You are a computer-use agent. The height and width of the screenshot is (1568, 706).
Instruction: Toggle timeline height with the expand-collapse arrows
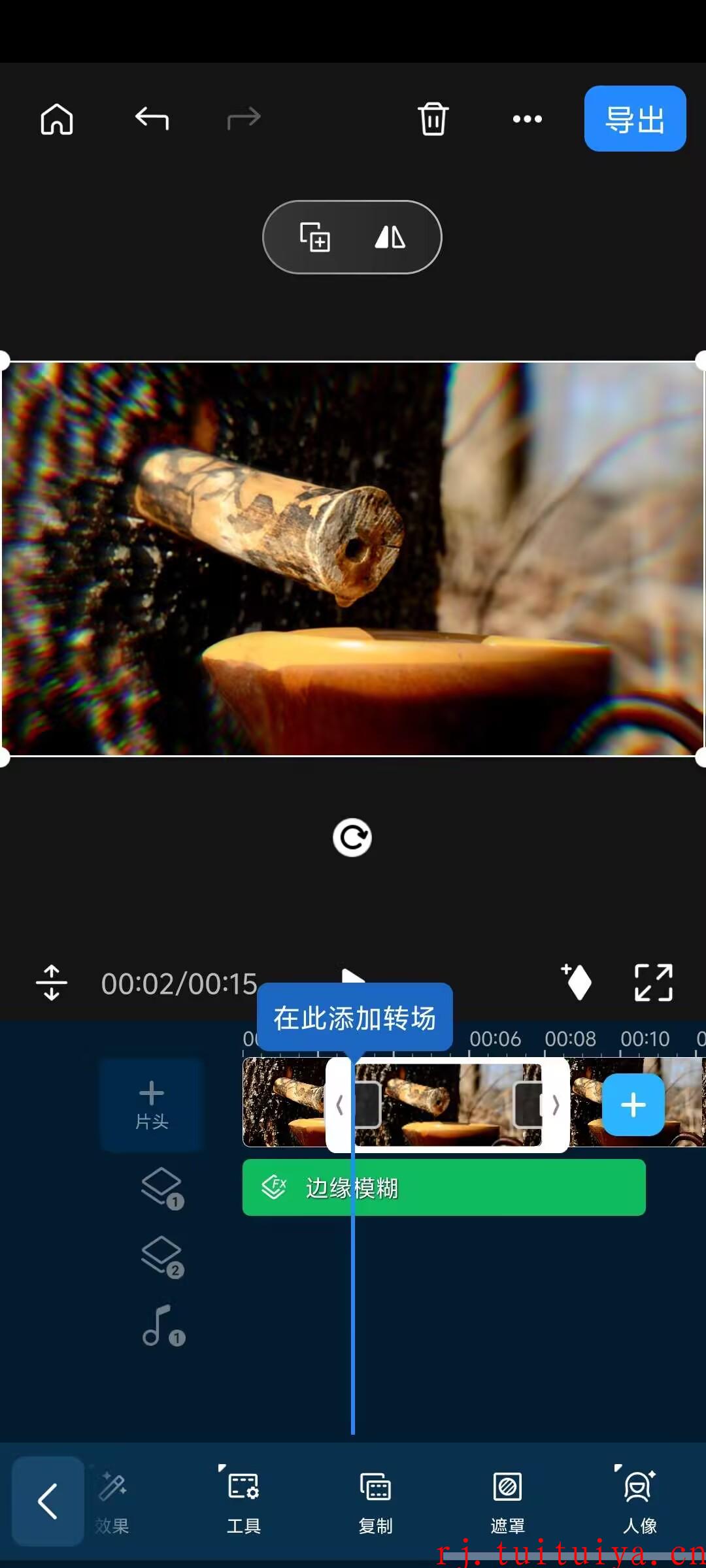(x=52, y=983)
